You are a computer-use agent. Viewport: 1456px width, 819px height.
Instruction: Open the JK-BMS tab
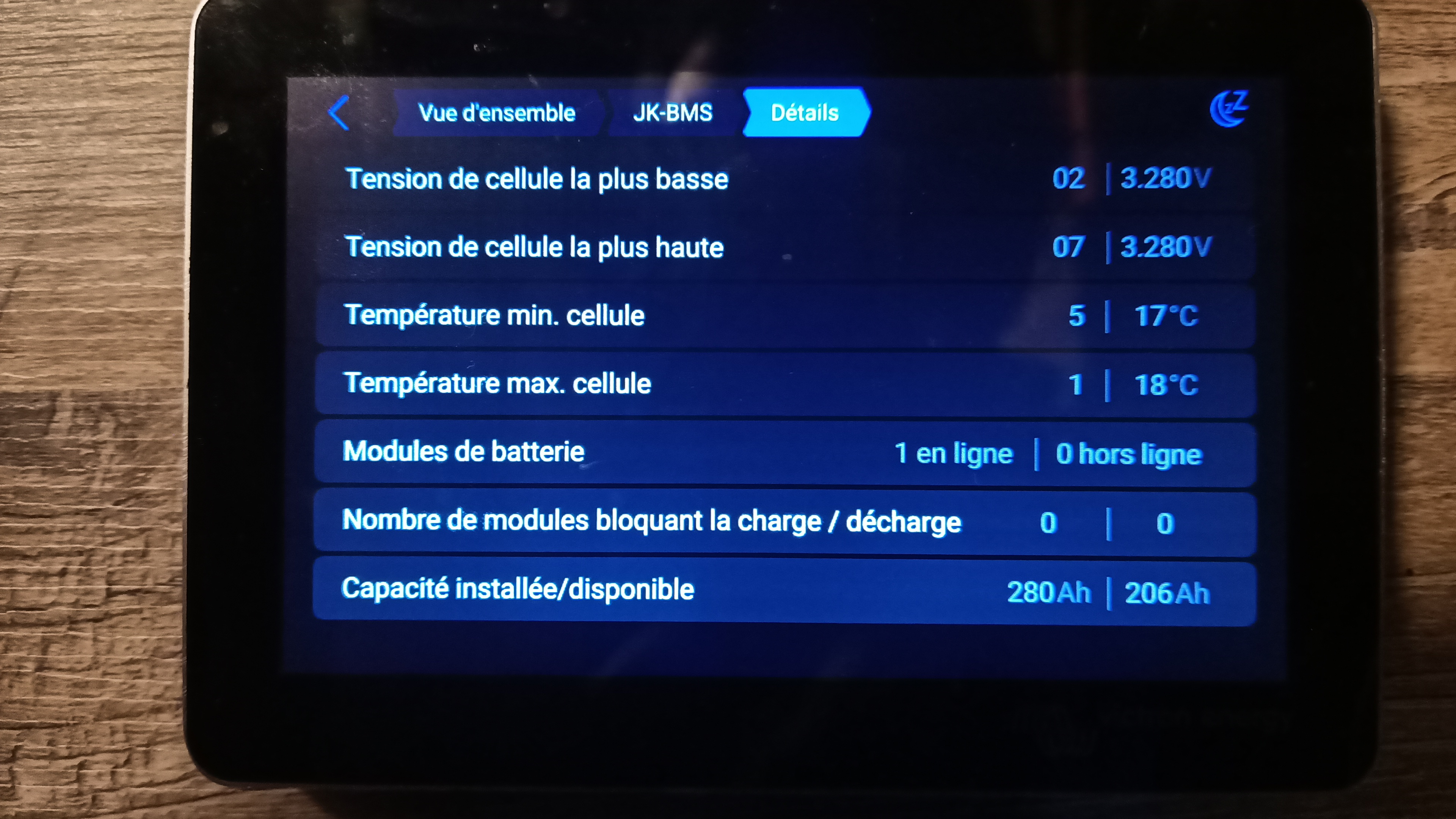coord(672,113)
